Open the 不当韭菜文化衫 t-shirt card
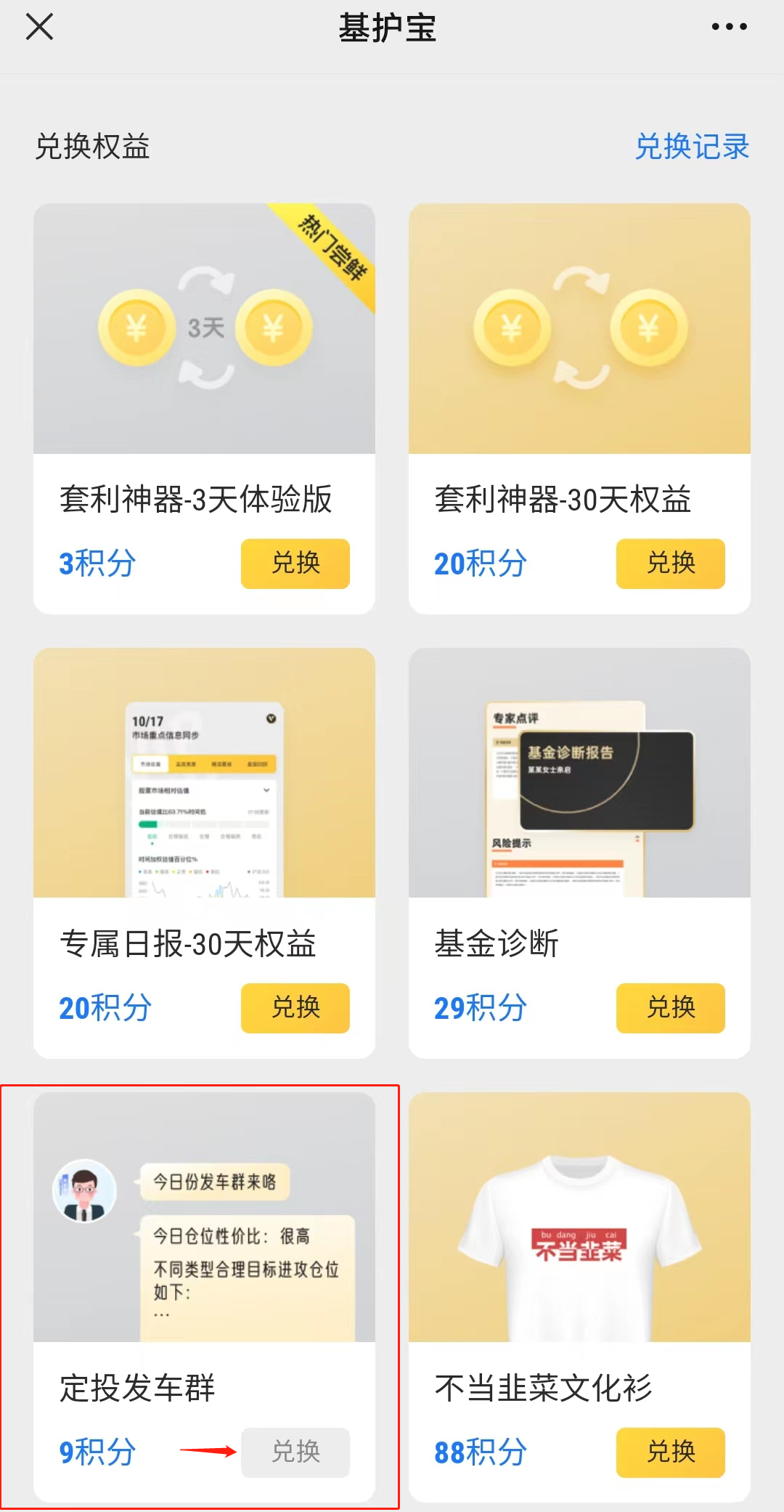Screen dimensions: 784x1512 [579, 1217]
